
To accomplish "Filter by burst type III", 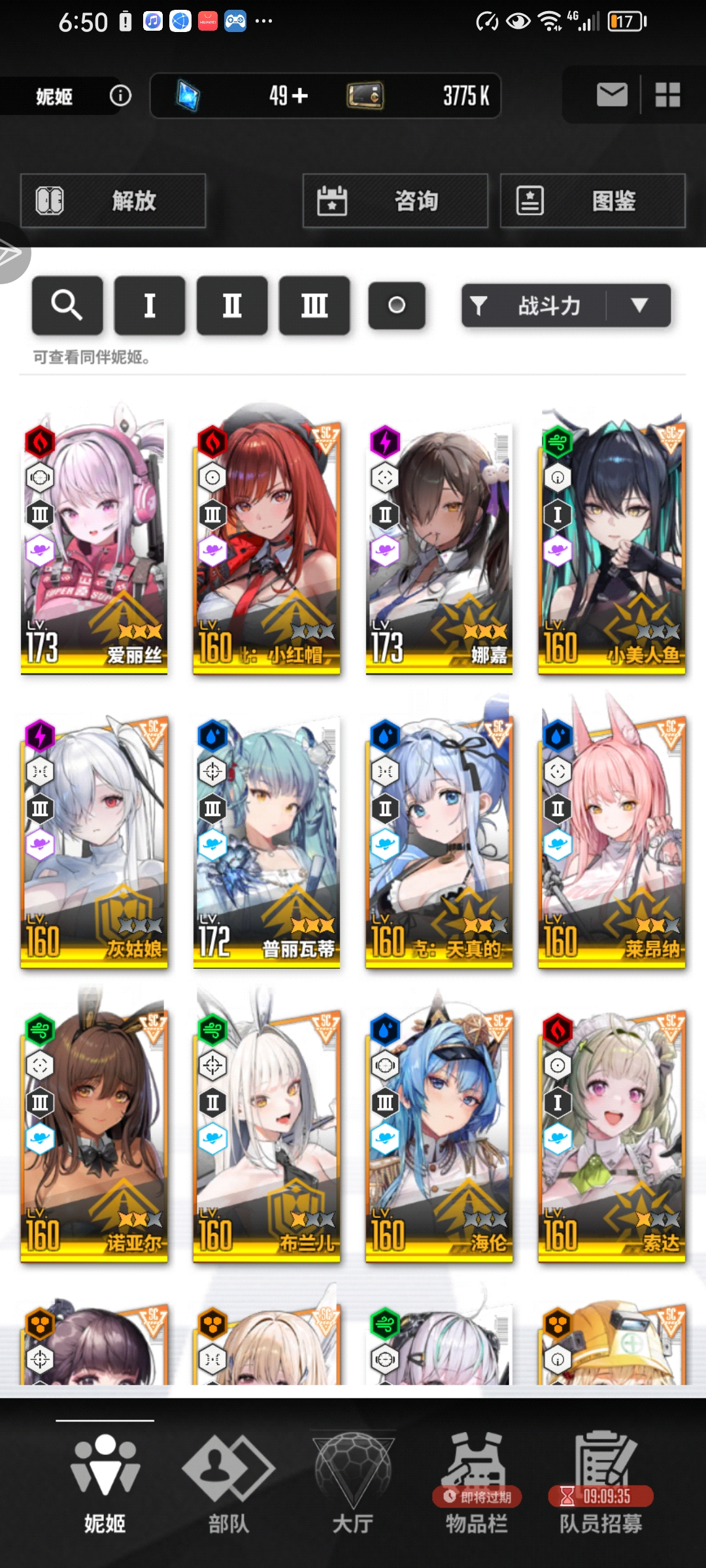I will (x=314, y=305).
